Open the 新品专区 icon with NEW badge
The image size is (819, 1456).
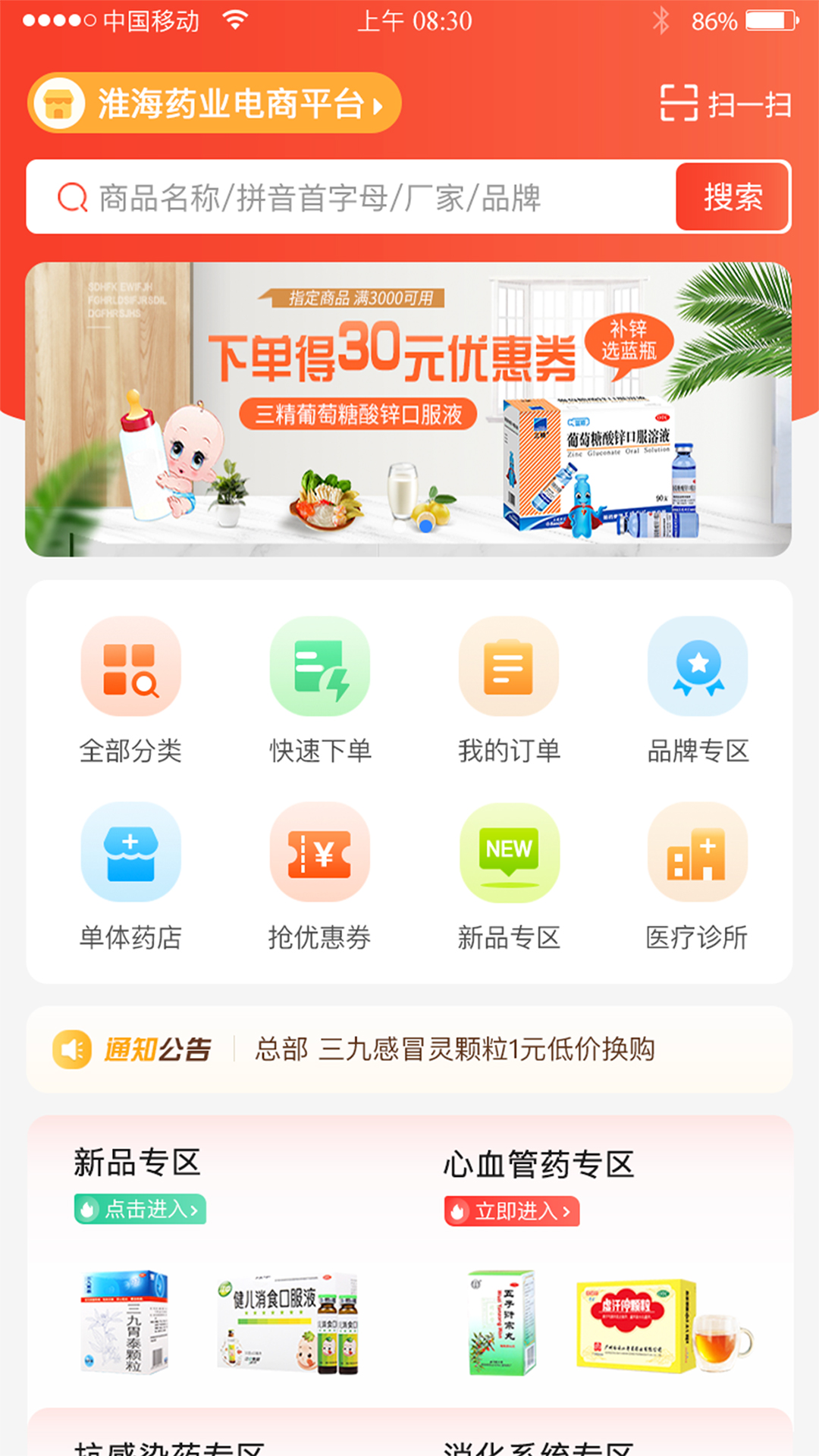coord(509,877)
